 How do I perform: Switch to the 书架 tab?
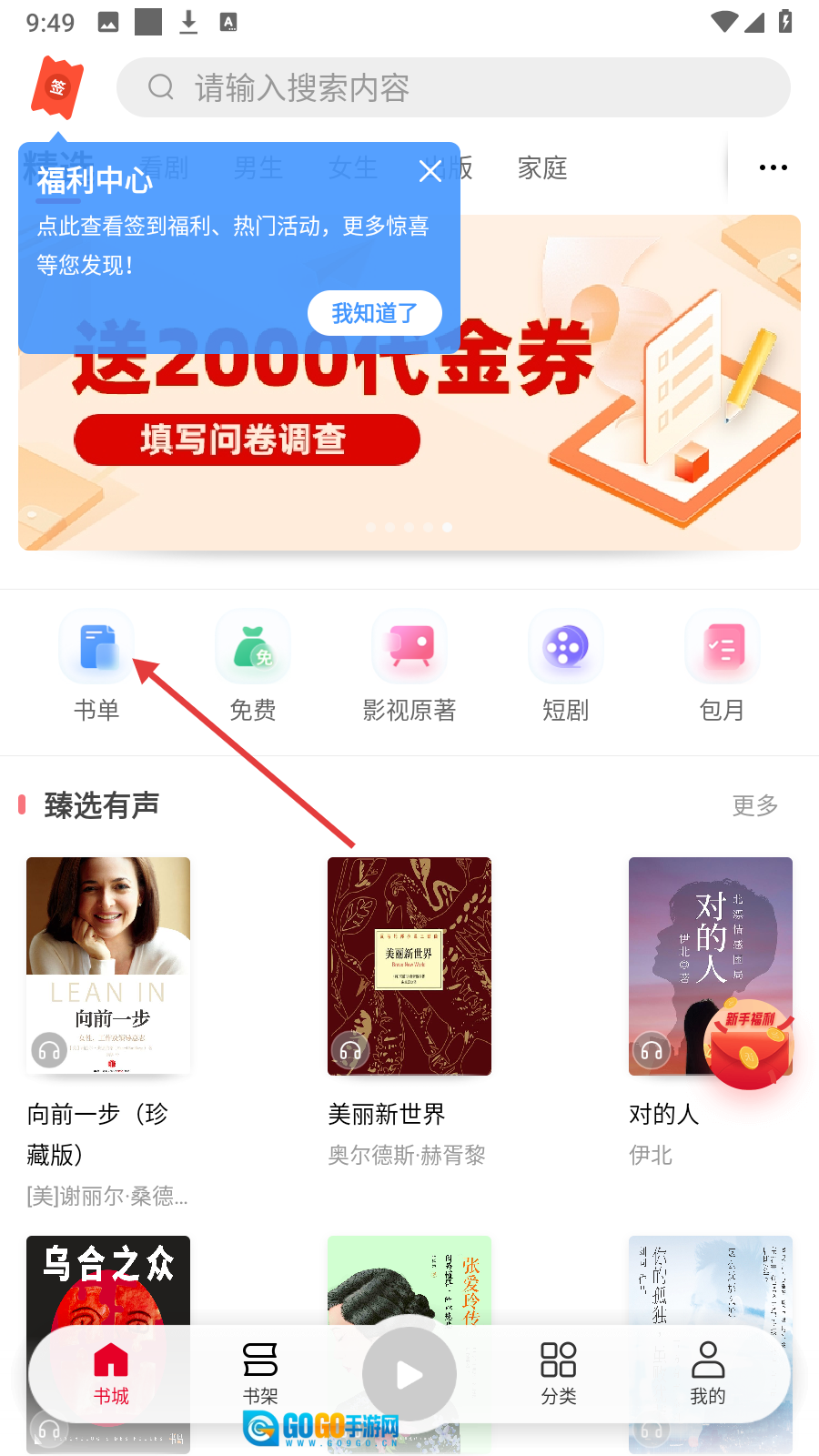[x=260, y=1372]
